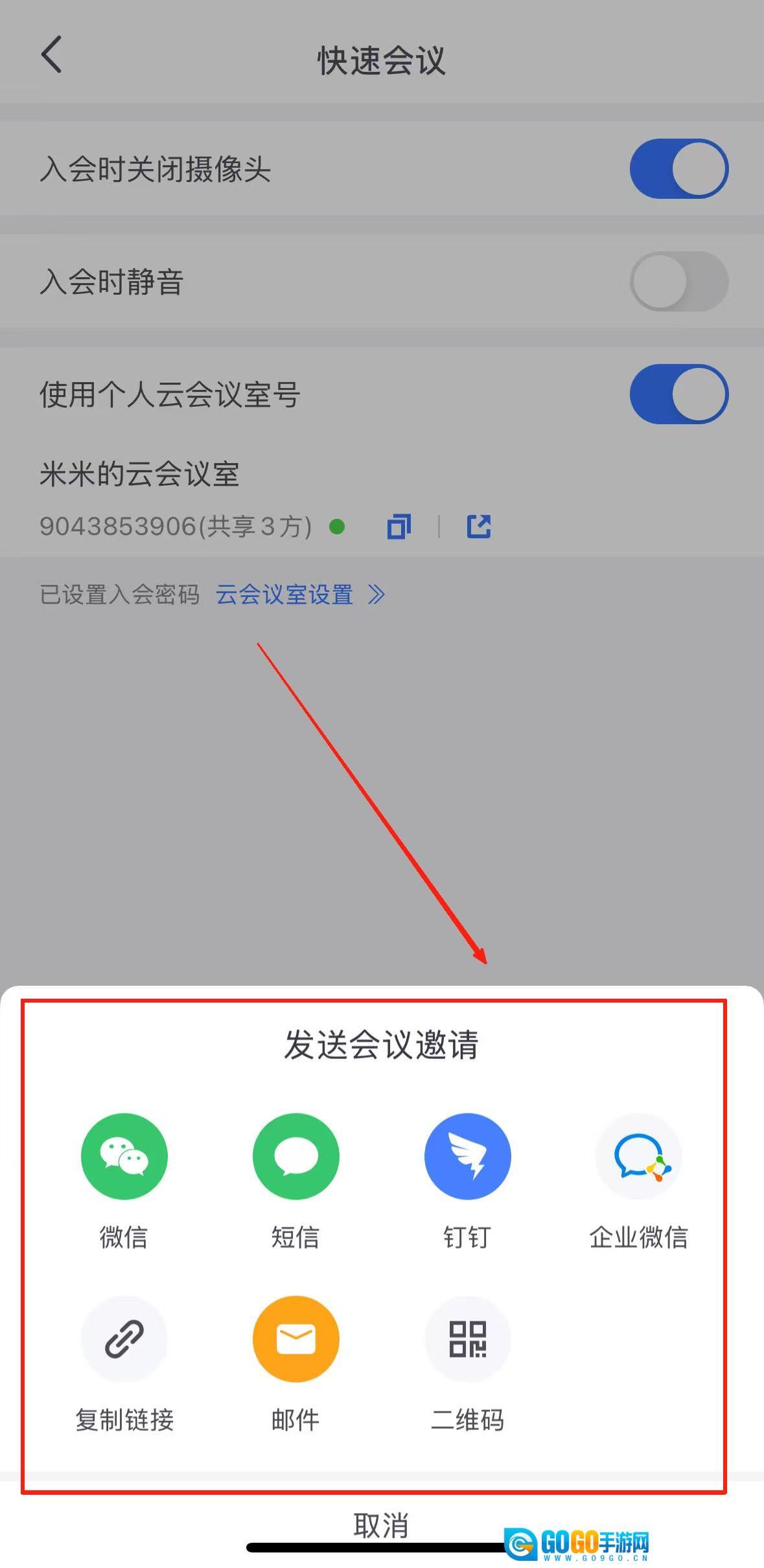Image resolution: width=764 pixels, height=1568 pixels.
Task: Tap 复制链接 to copy the meeting link
Action: click(124, 1339)
